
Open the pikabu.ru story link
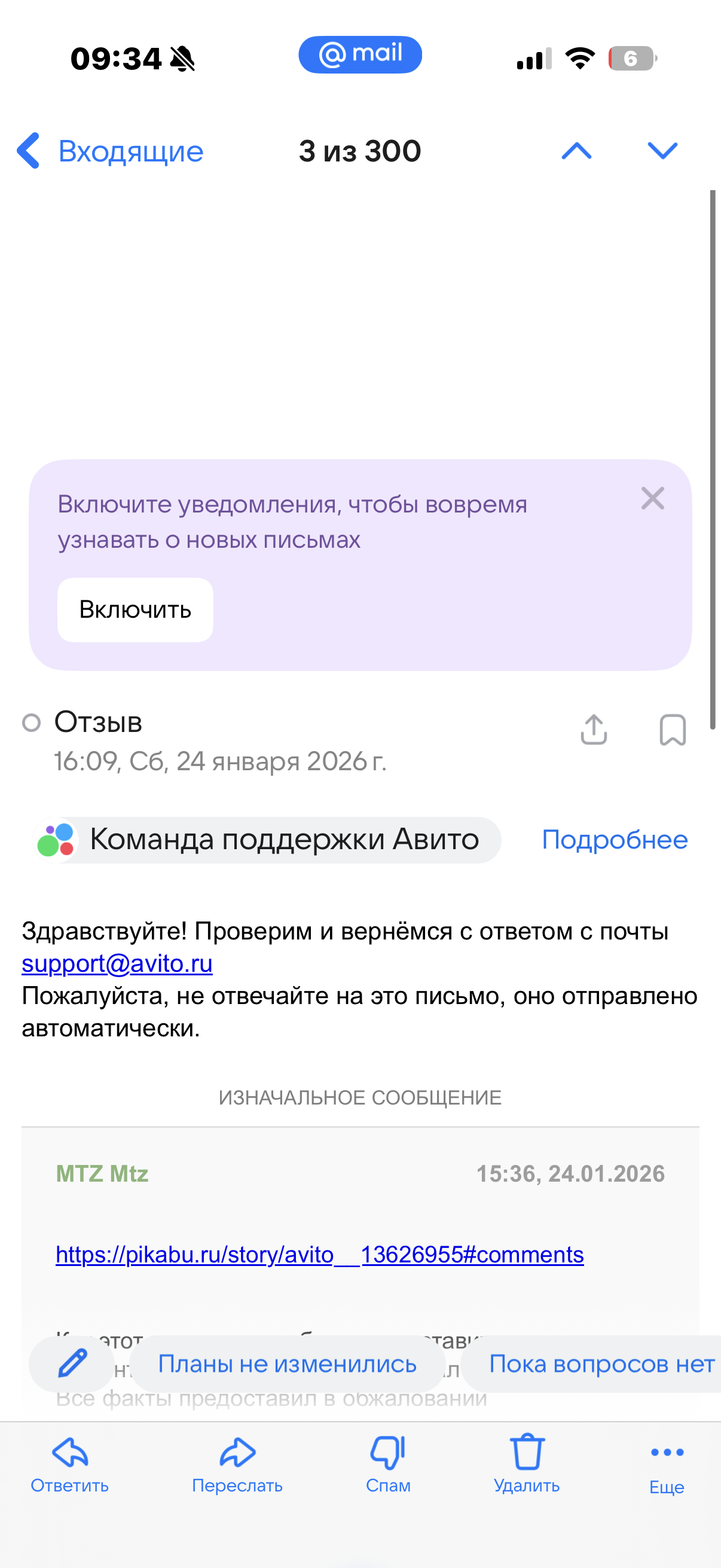(x=319, y=1255)
